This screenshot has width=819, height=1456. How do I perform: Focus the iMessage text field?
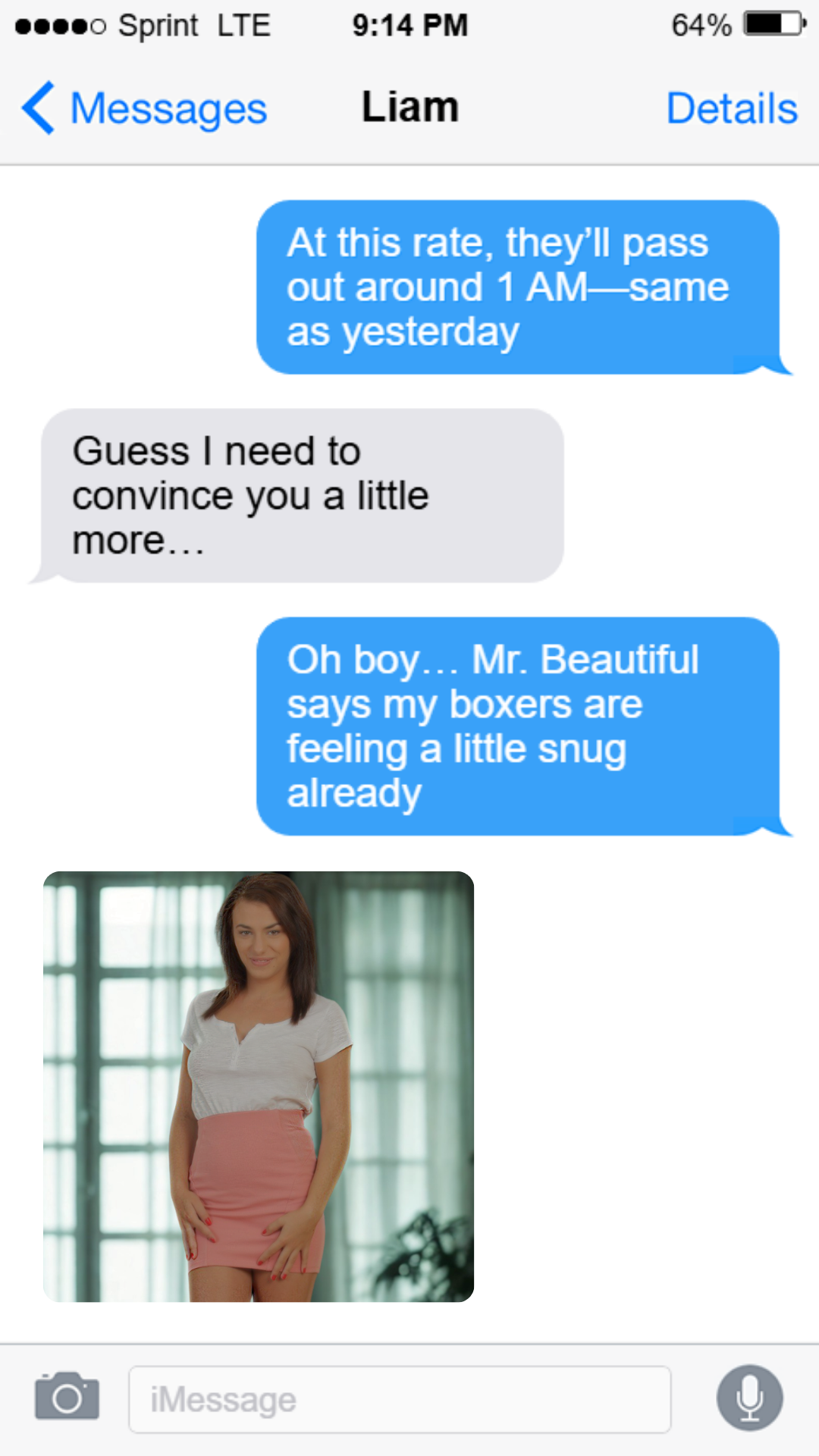pyautogui.click(x=400, y=1399)
